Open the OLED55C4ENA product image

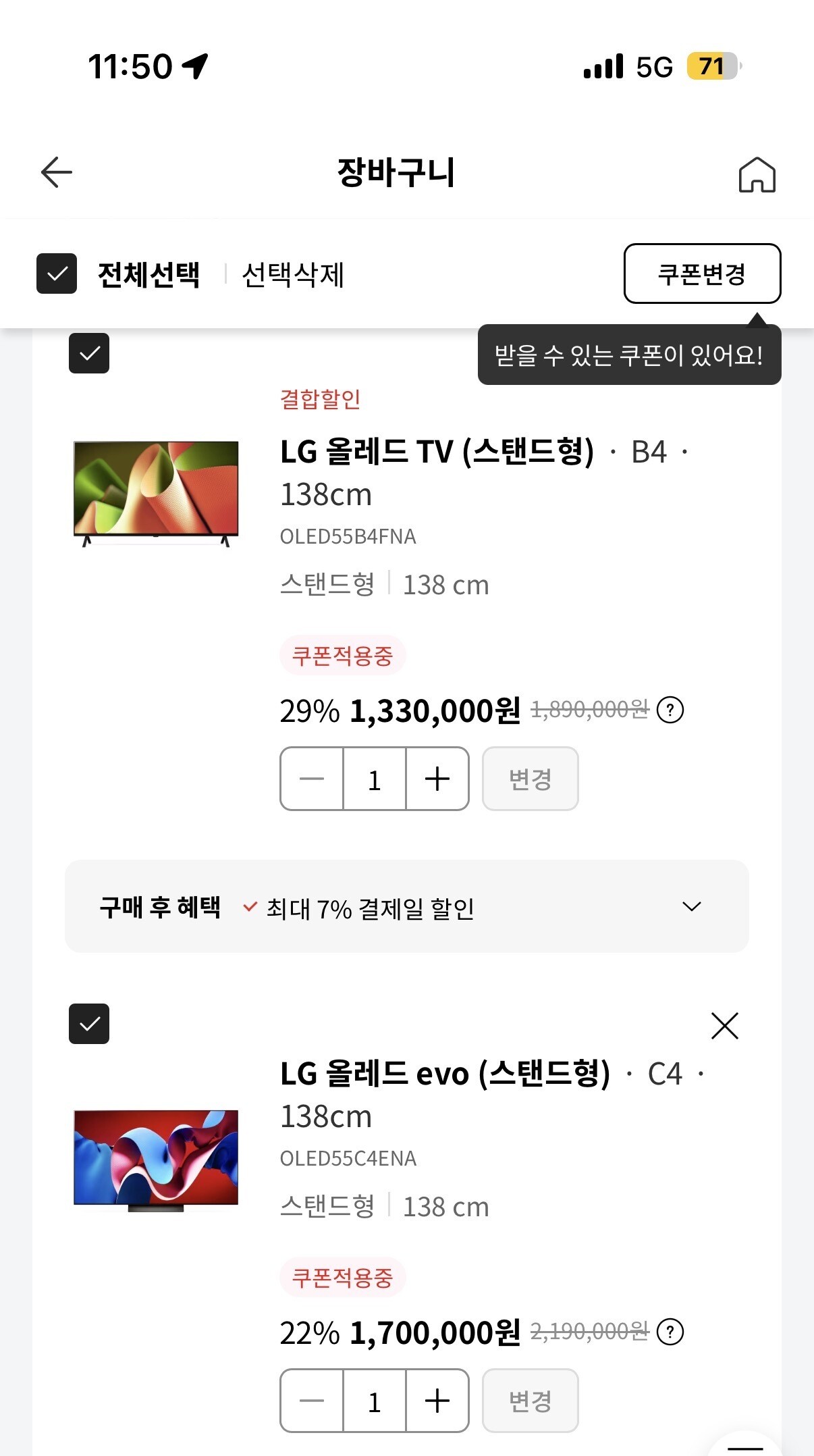156,1159
